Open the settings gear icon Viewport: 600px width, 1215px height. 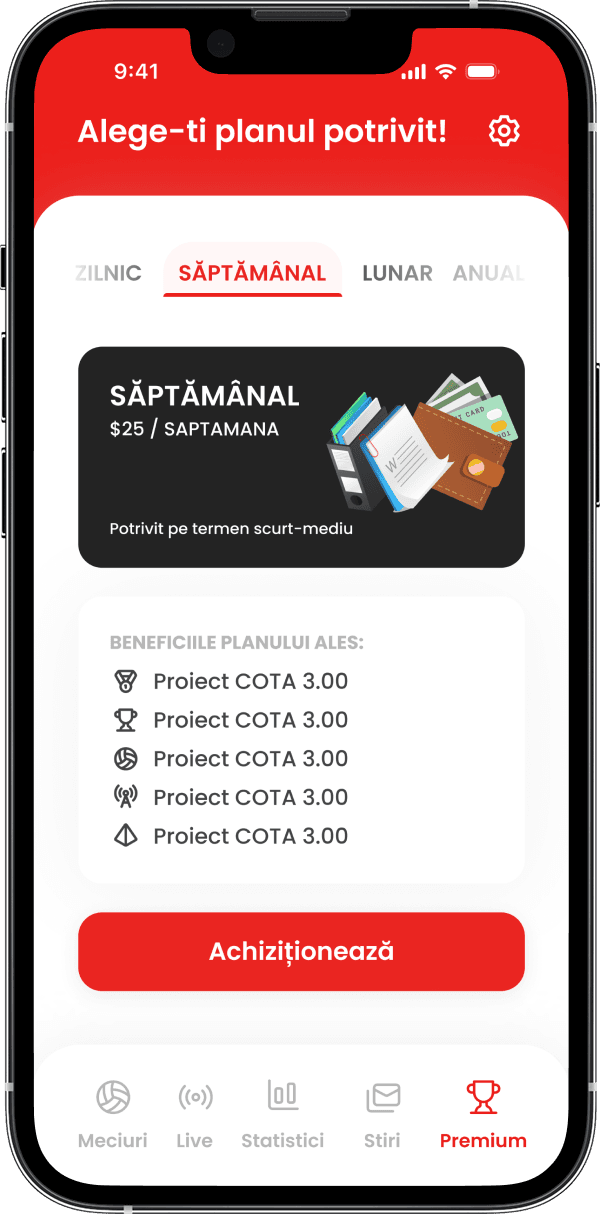[504, 131]
